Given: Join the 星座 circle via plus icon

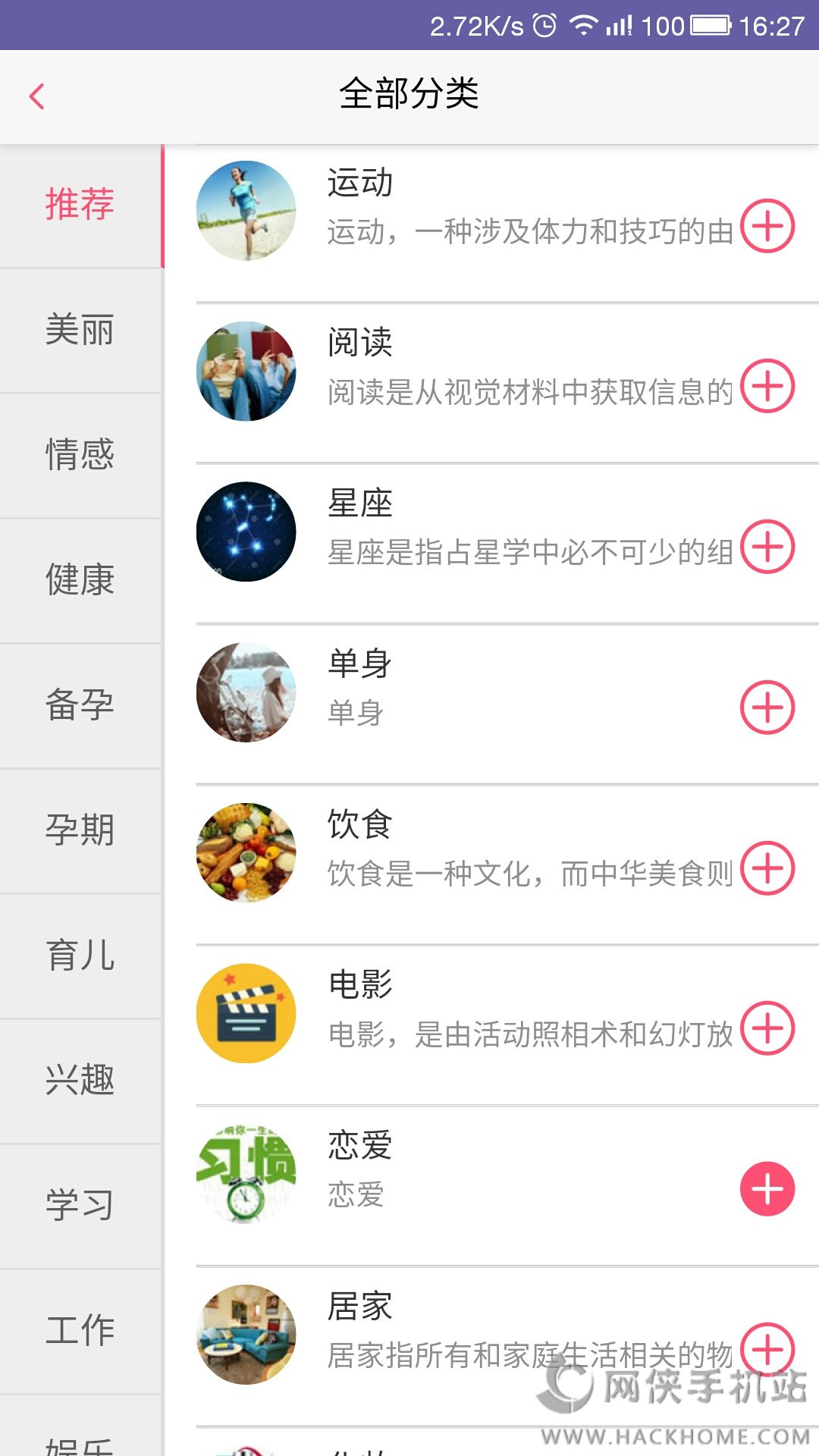Looking at the screenshot, I should click(767, 547).
